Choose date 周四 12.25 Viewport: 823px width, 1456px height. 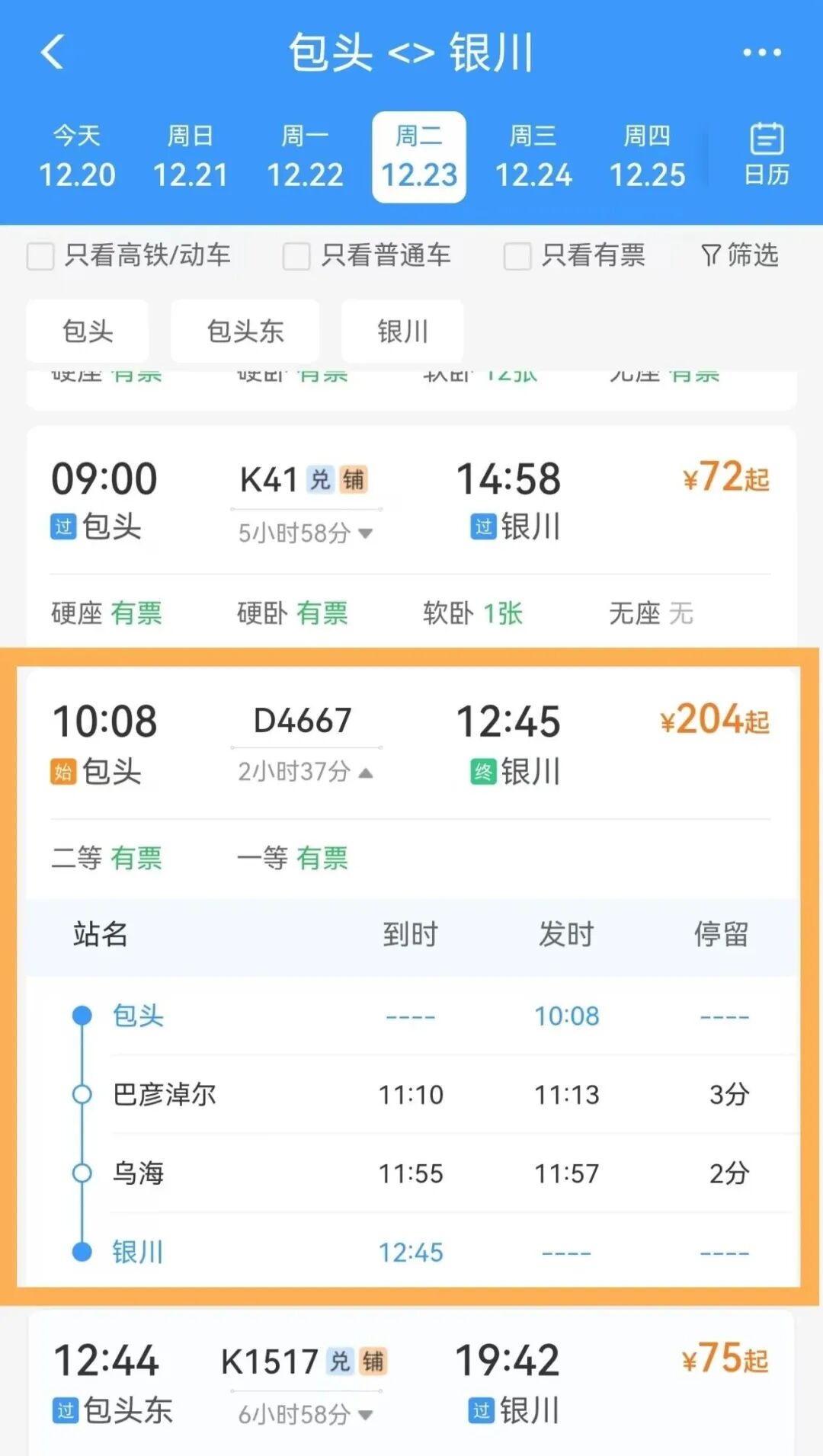[647, 157]
